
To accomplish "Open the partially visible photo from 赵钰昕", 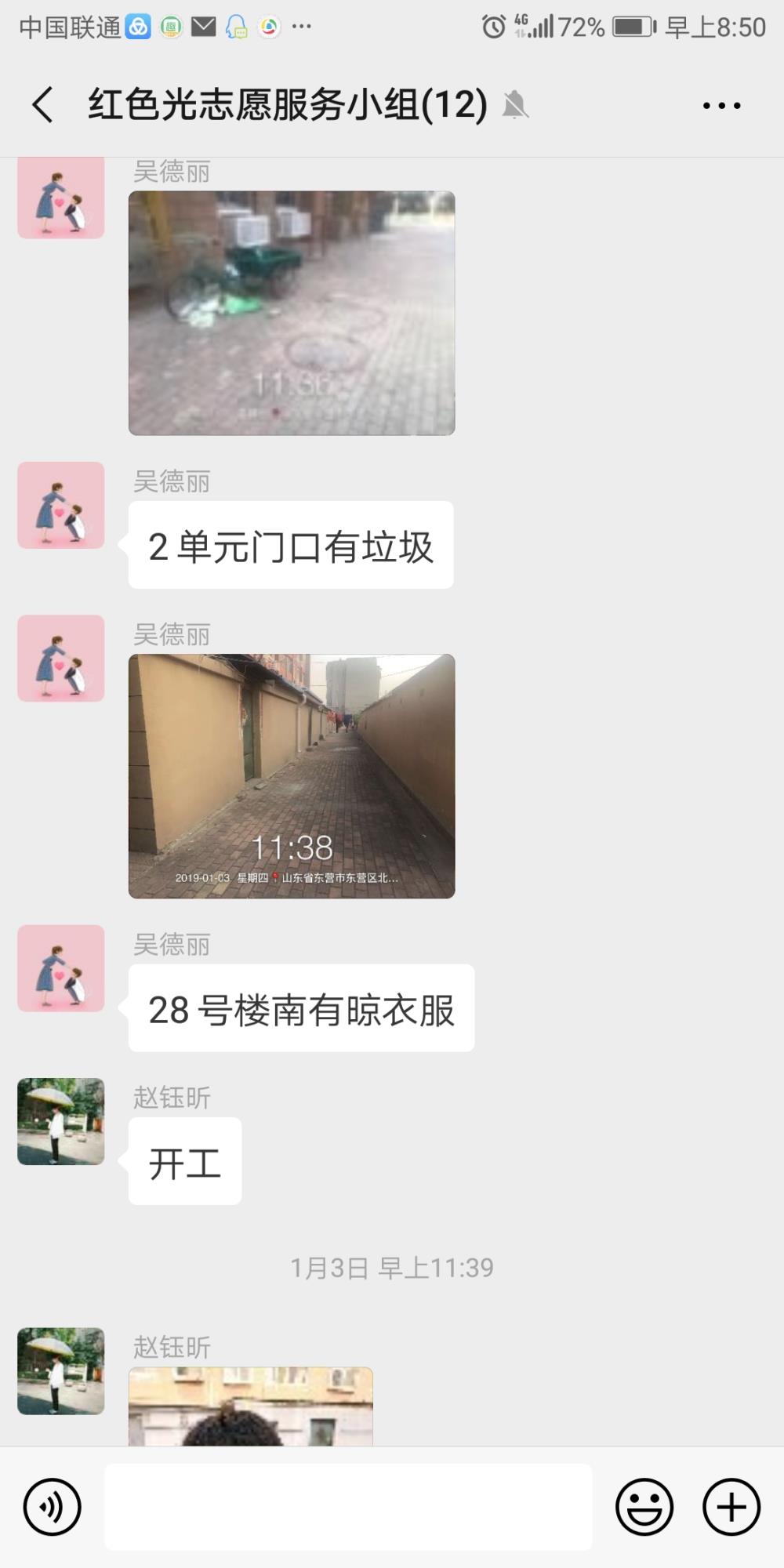I will pos(251,1406).
